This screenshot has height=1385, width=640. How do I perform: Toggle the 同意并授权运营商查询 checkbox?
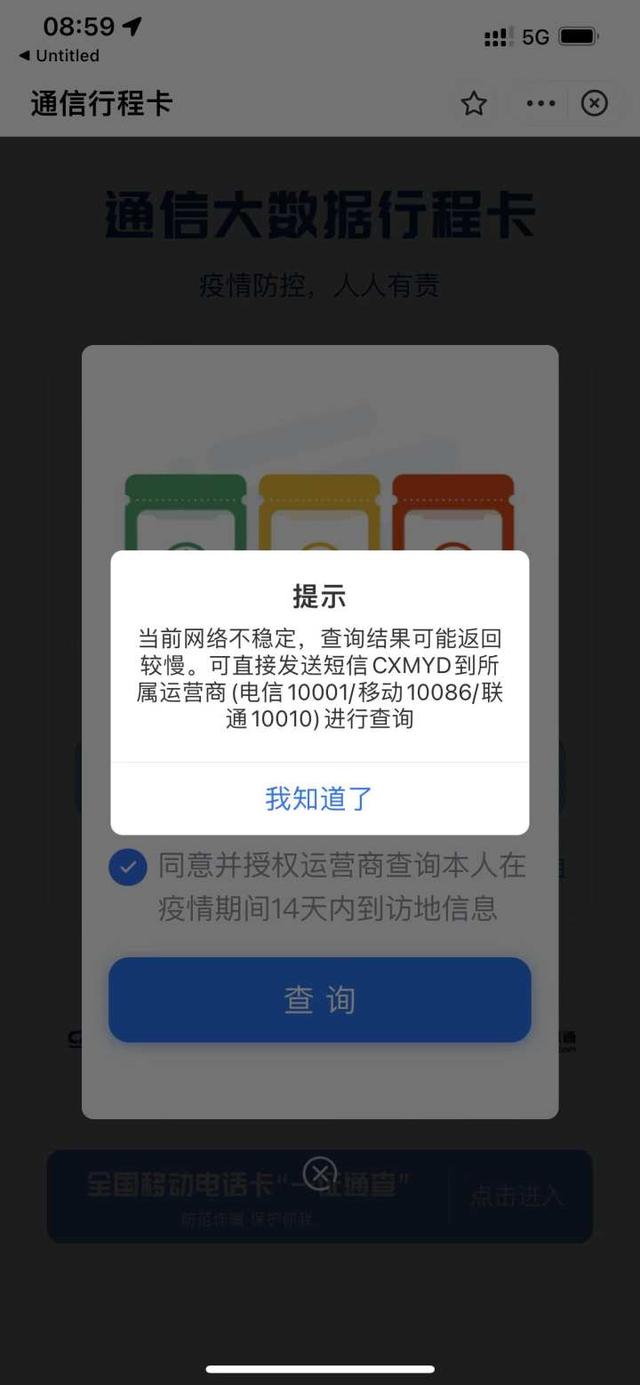[x=128, y=867]
